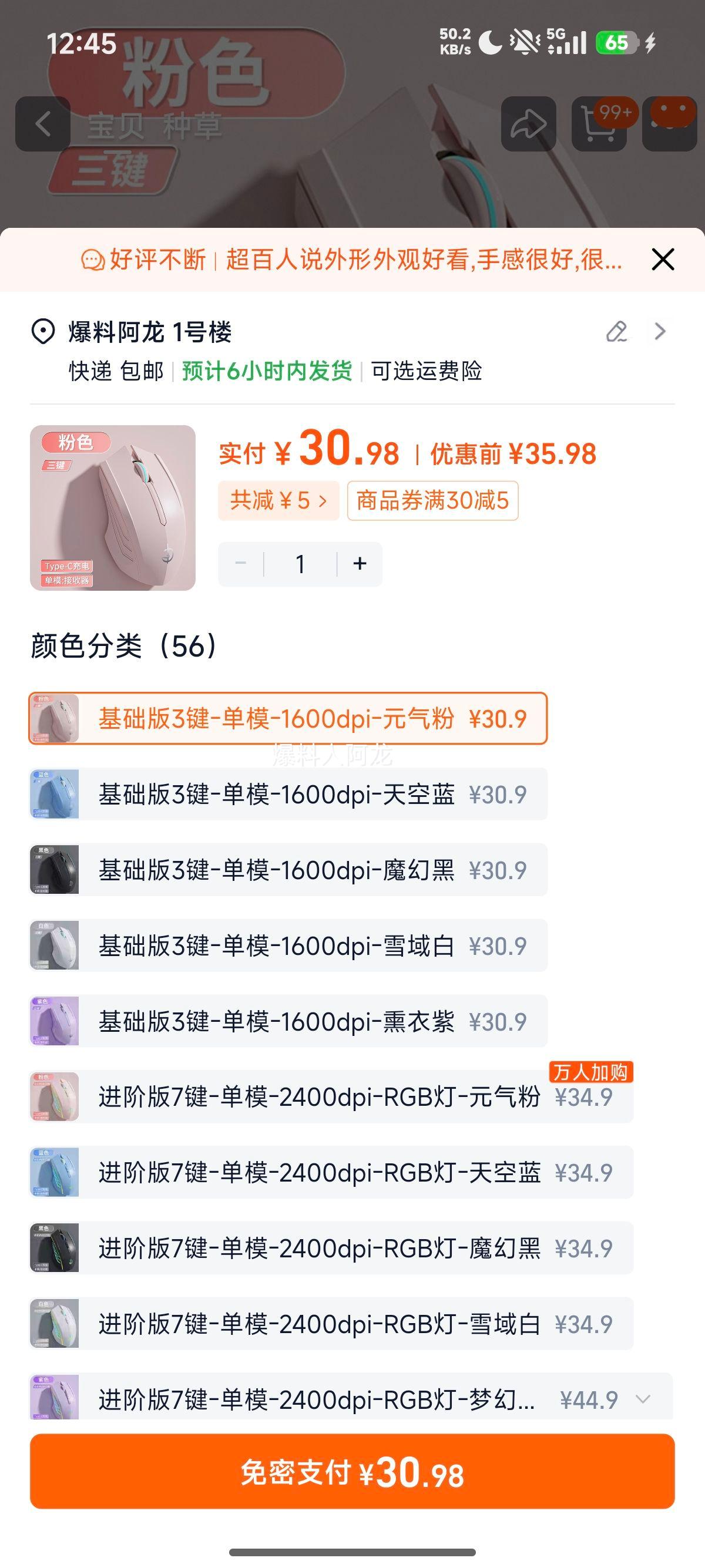Click the location pin beside 爆料阿龙 1号楼
This screenshot has height=1568, width=705.
click(43, 331)
